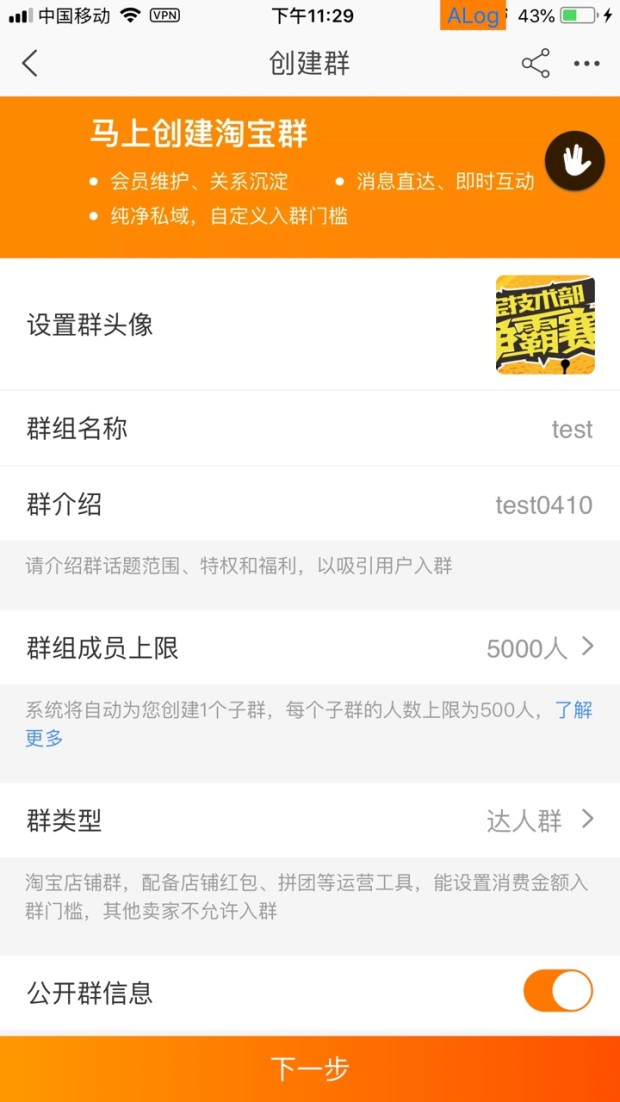Viewport: 620px width, 1102px height.
Task: Share this page via the share icon
Action: click(x=536, y=64)
